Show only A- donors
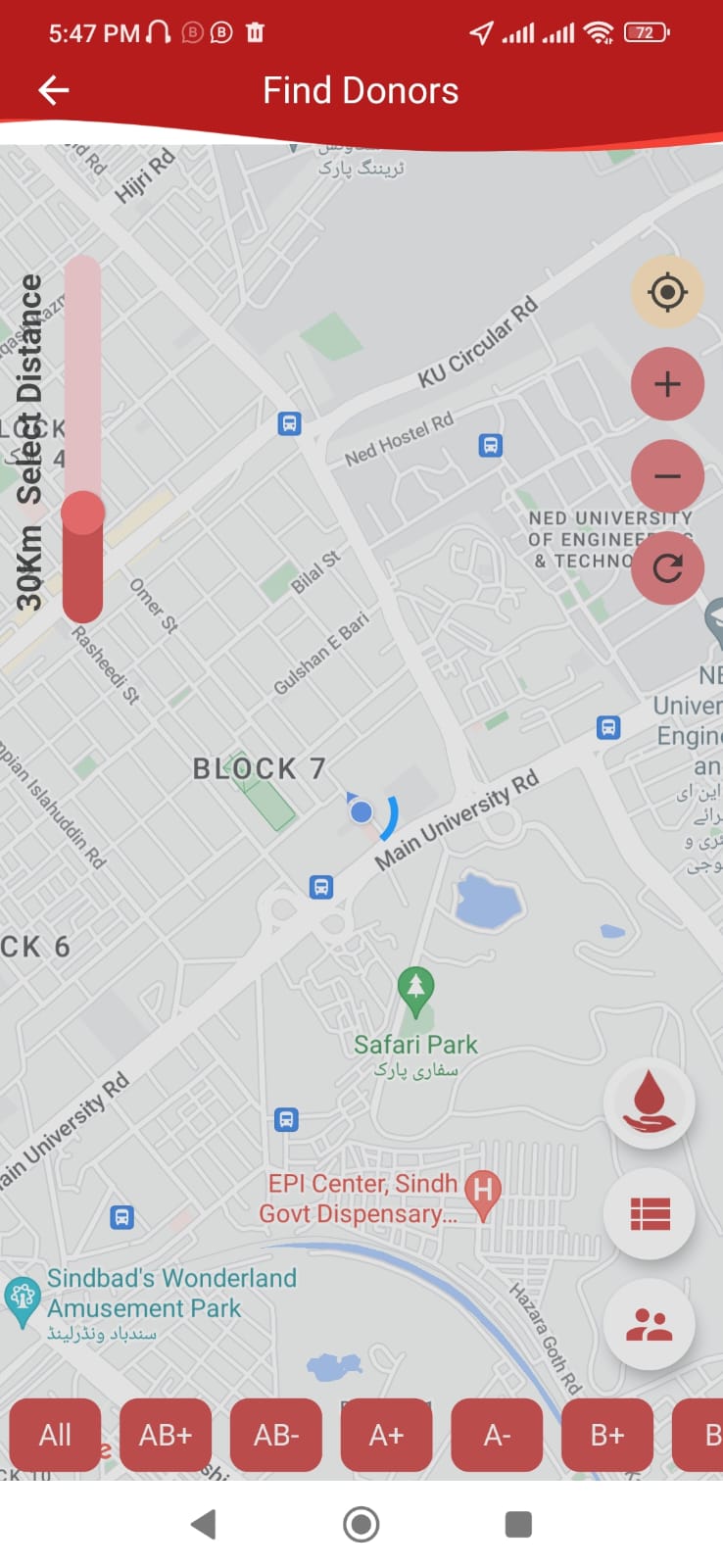723x1568 pixels. point(497,1436)
